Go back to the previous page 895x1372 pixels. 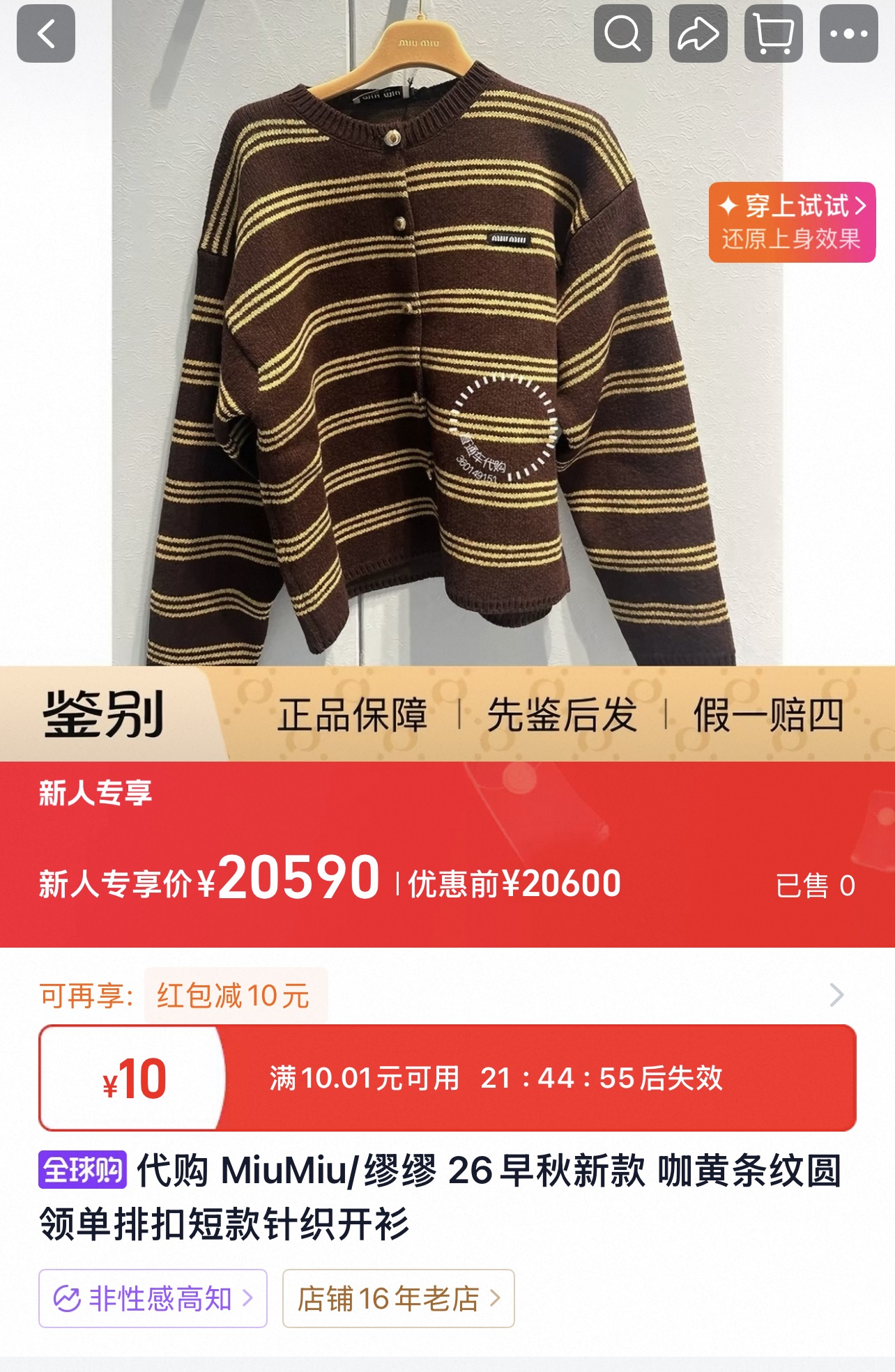click(x=46, y=33)
